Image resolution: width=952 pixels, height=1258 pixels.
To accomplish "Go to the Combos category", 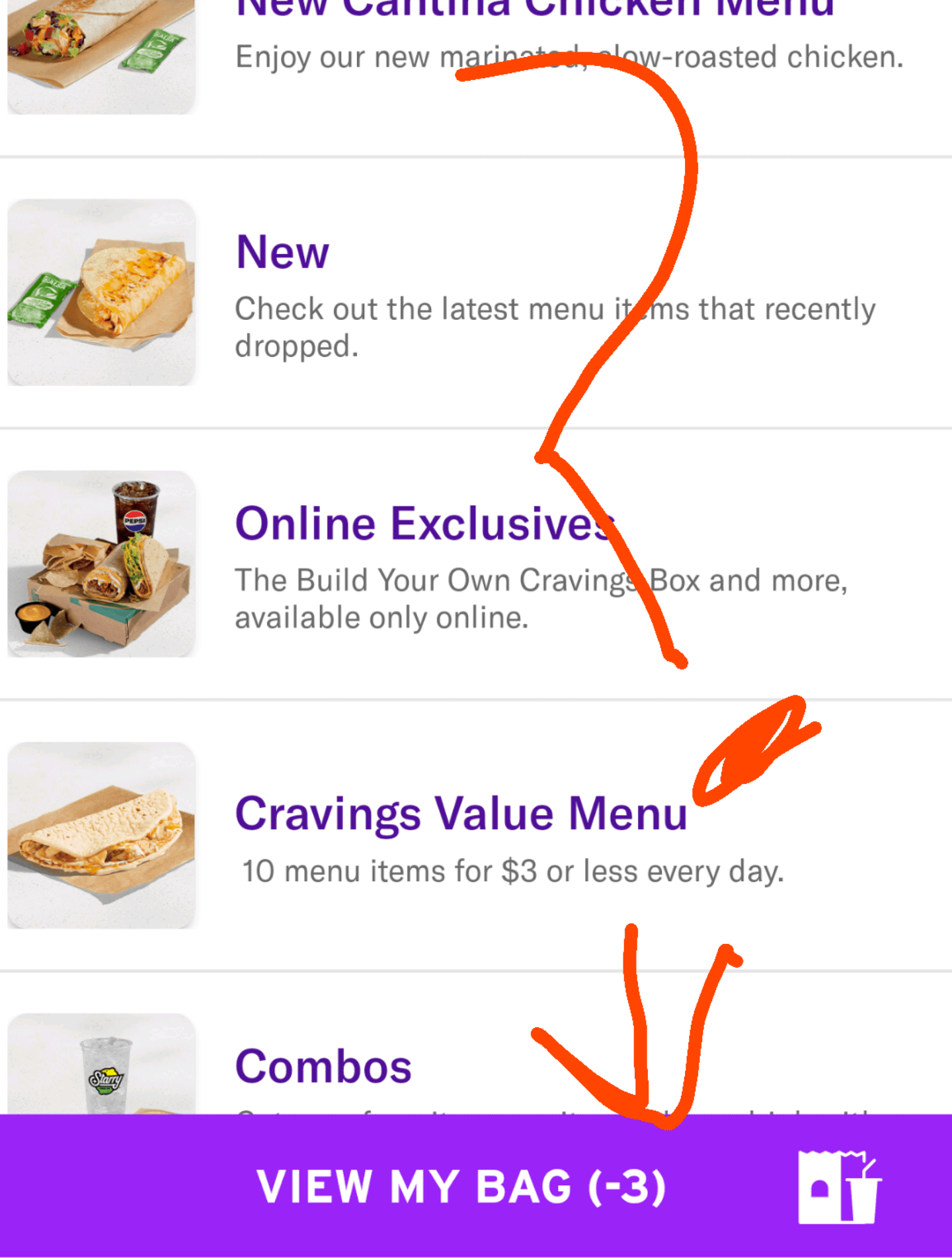I will (x=323, y=1066).
